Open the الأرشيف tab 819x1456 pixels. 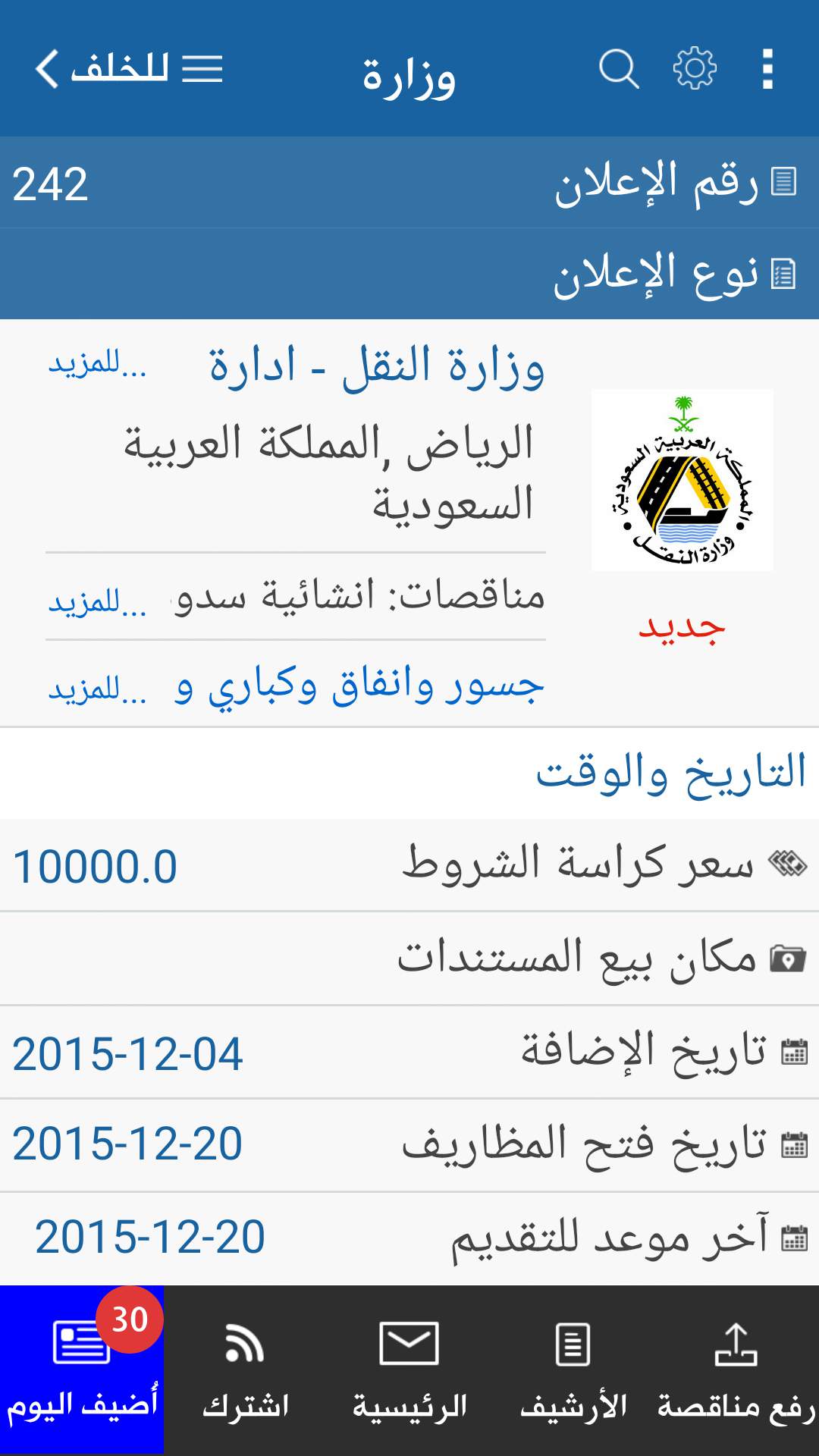pos(573,1370)
